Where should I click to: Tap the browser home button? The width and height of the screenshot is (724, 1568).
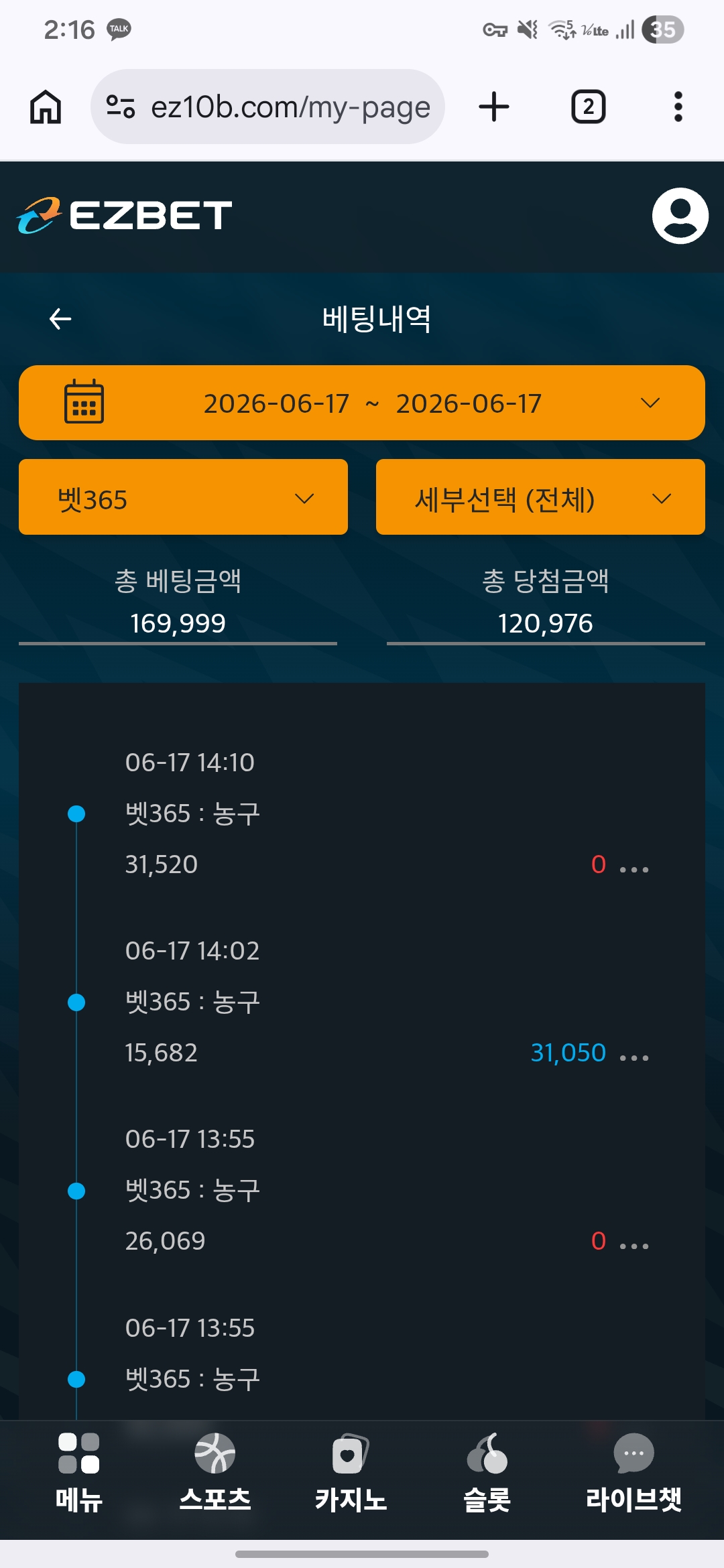46,107
